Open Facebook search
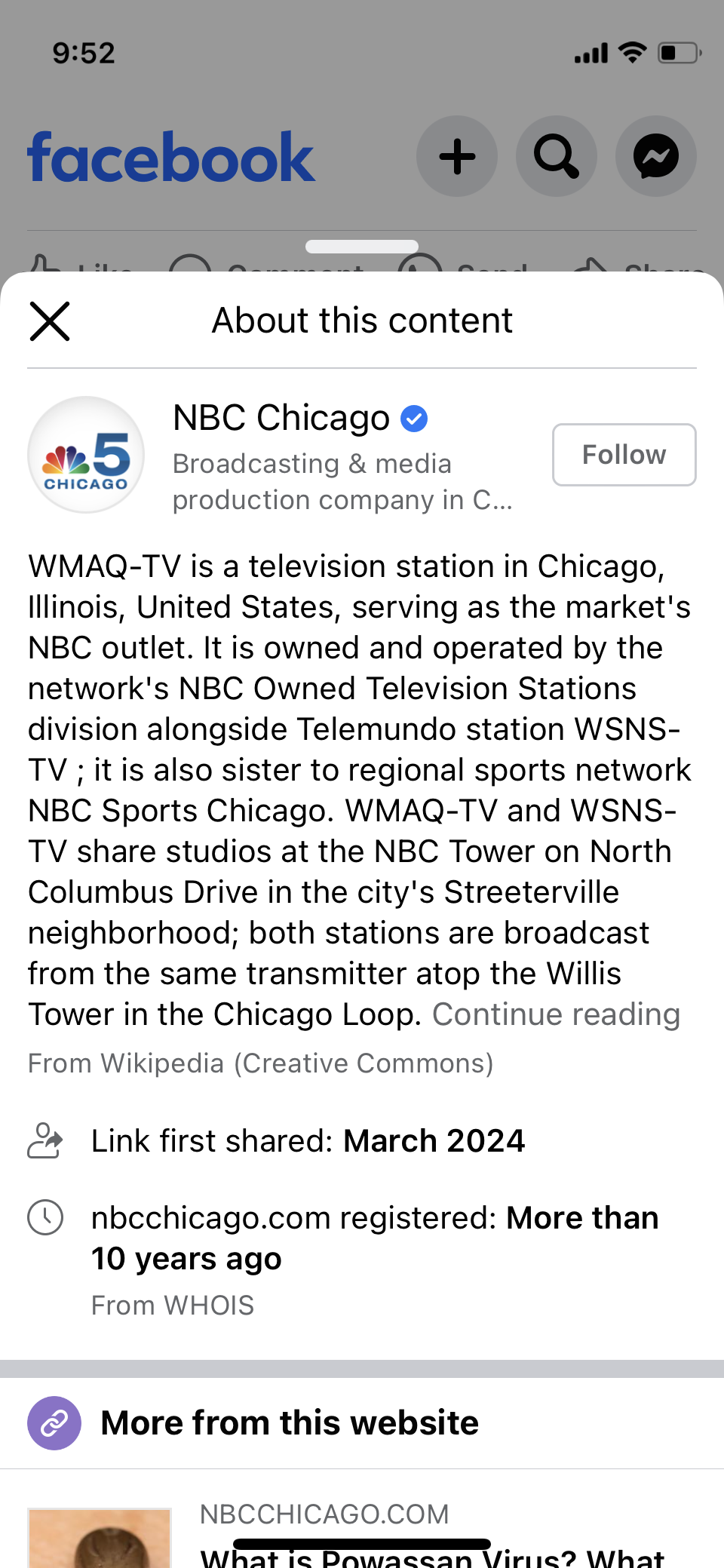This screenshot has height=1568, width=724. 557,157
